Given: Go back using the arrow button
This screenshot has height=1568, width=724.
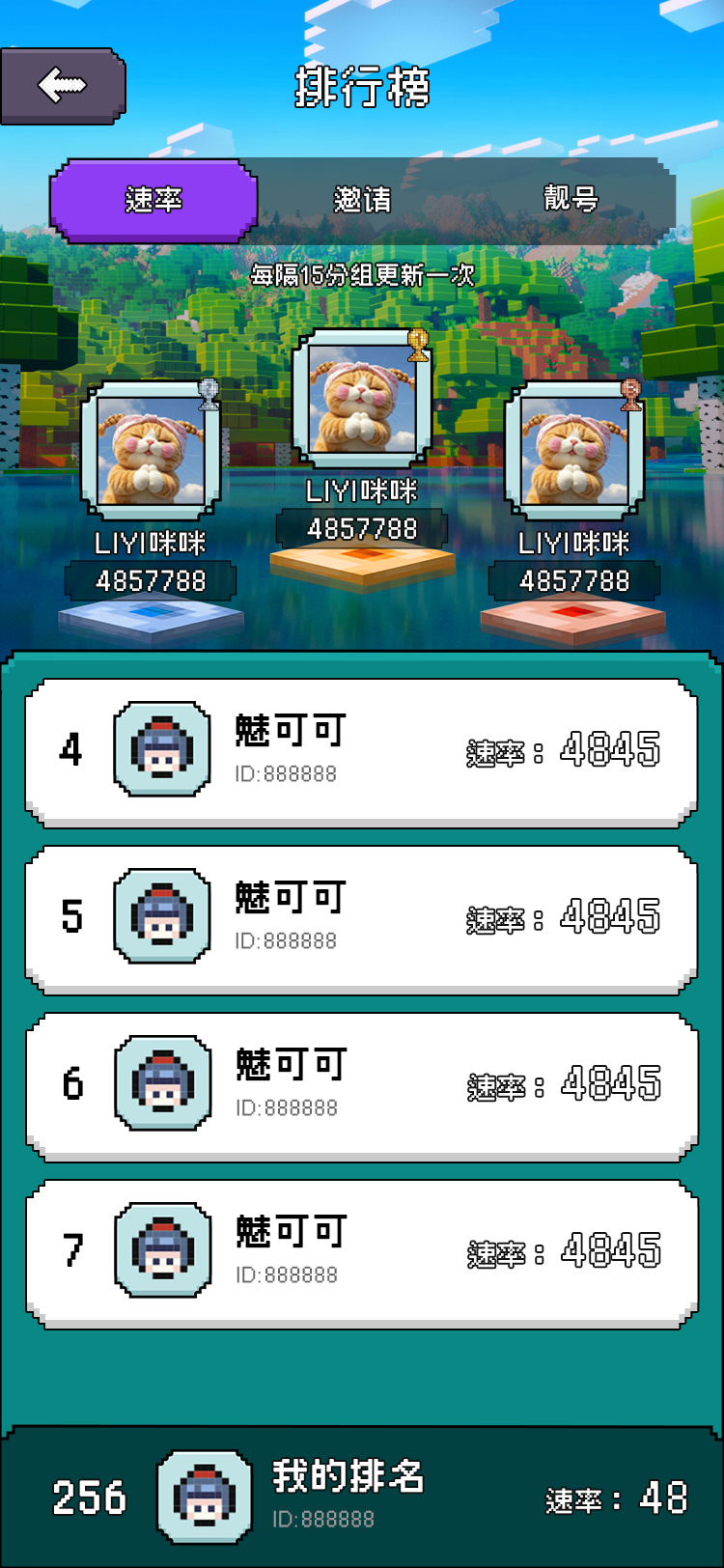Looking at the screenshot, I should pos(63,86).
